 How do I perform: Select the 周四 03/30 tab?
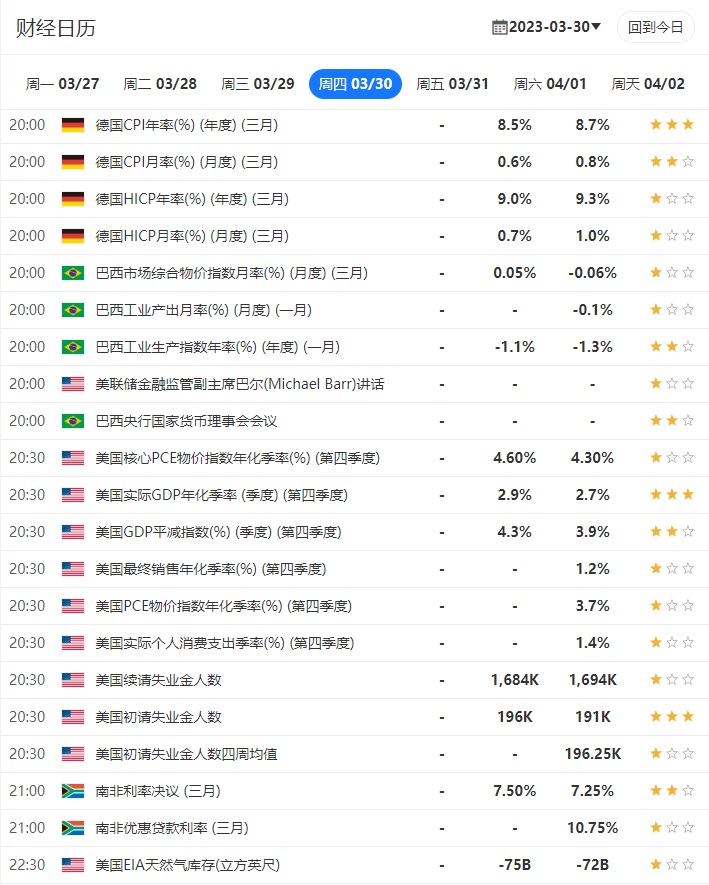point(355,84)
